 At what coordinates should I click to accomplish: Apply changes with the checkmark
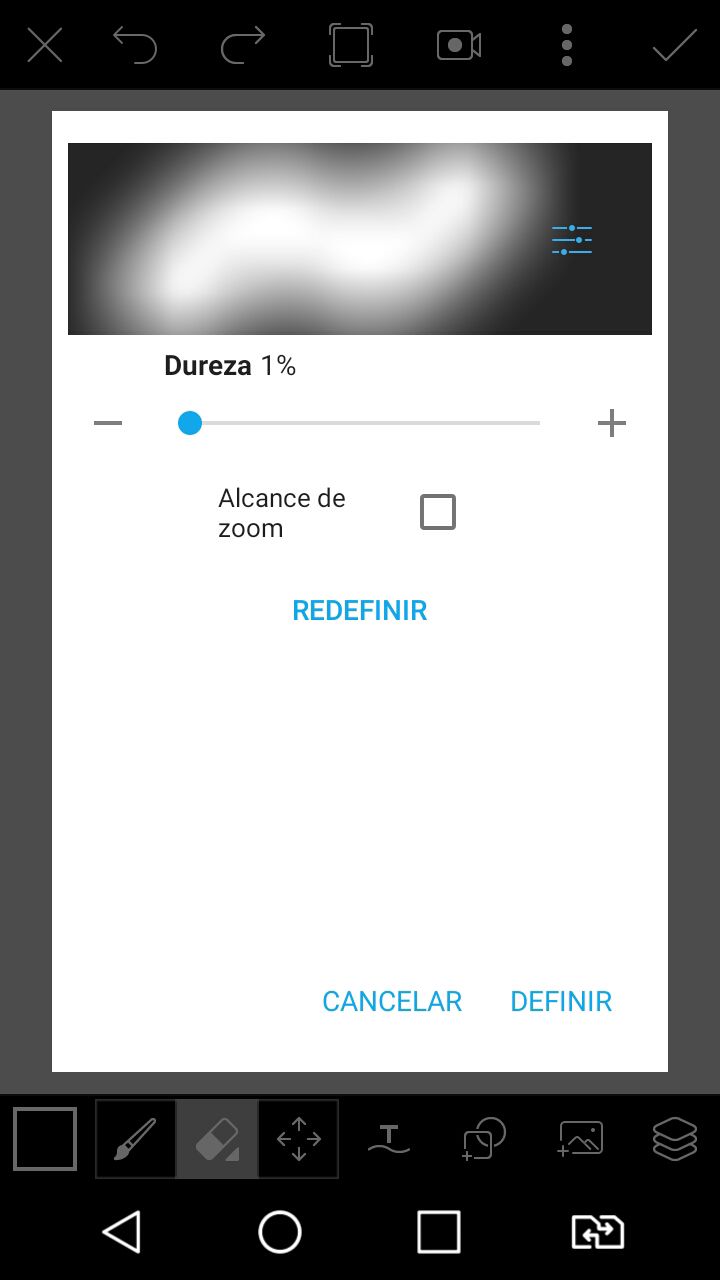point(675,45)
